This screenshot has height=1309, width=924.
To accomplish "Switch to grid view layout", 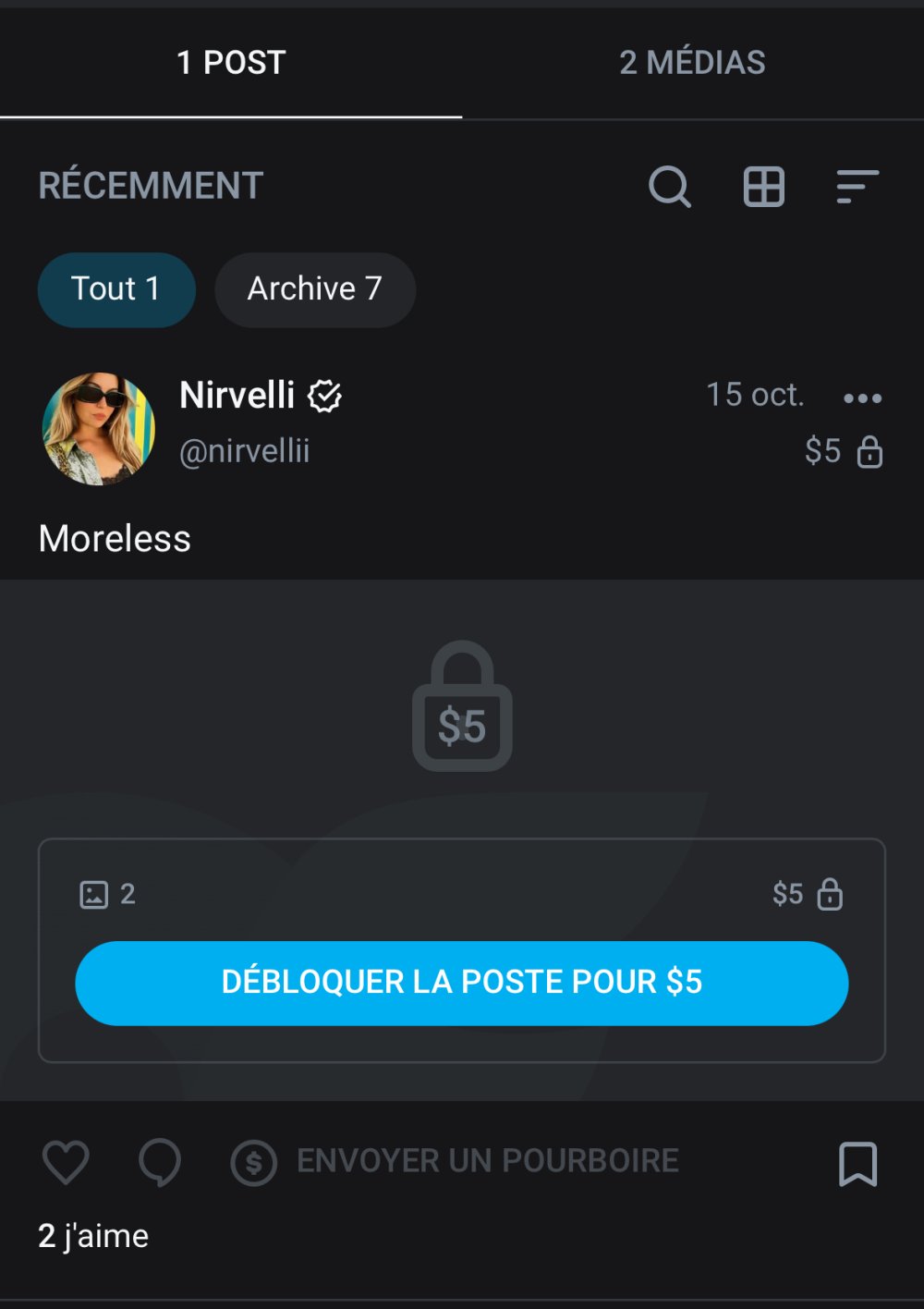I will tap(764, 187).
